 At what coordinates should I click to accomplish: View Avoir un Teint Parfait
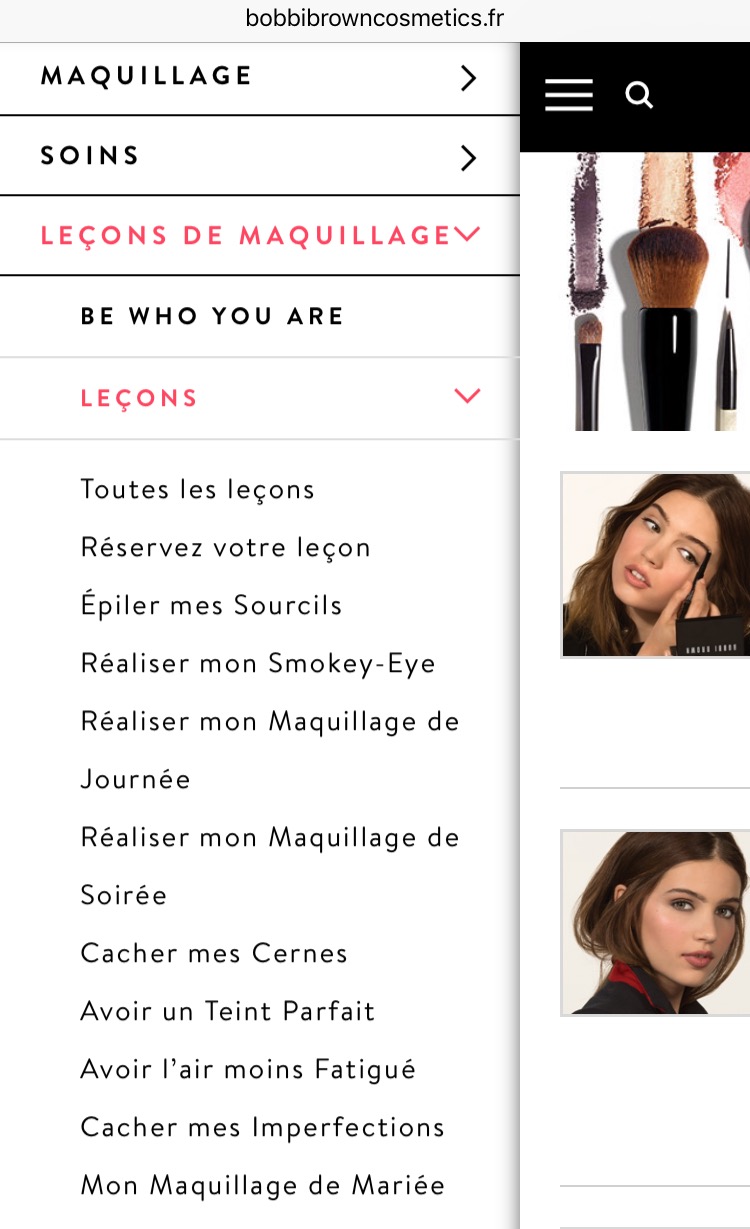pyautogui.click(x=227, y=1011)
